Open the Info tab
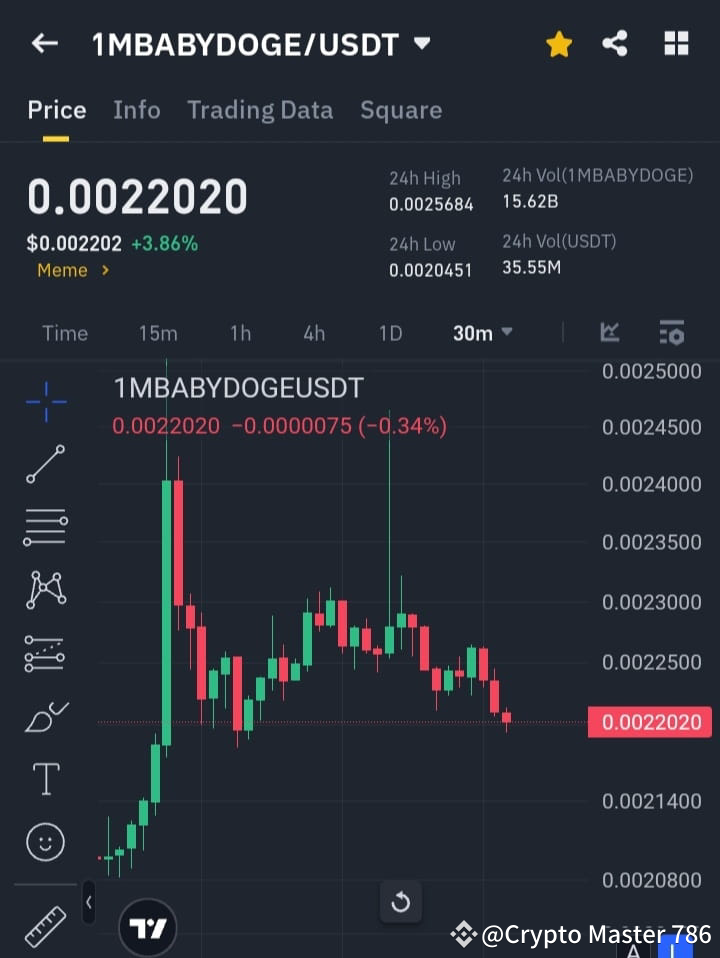 pos(136,110)
